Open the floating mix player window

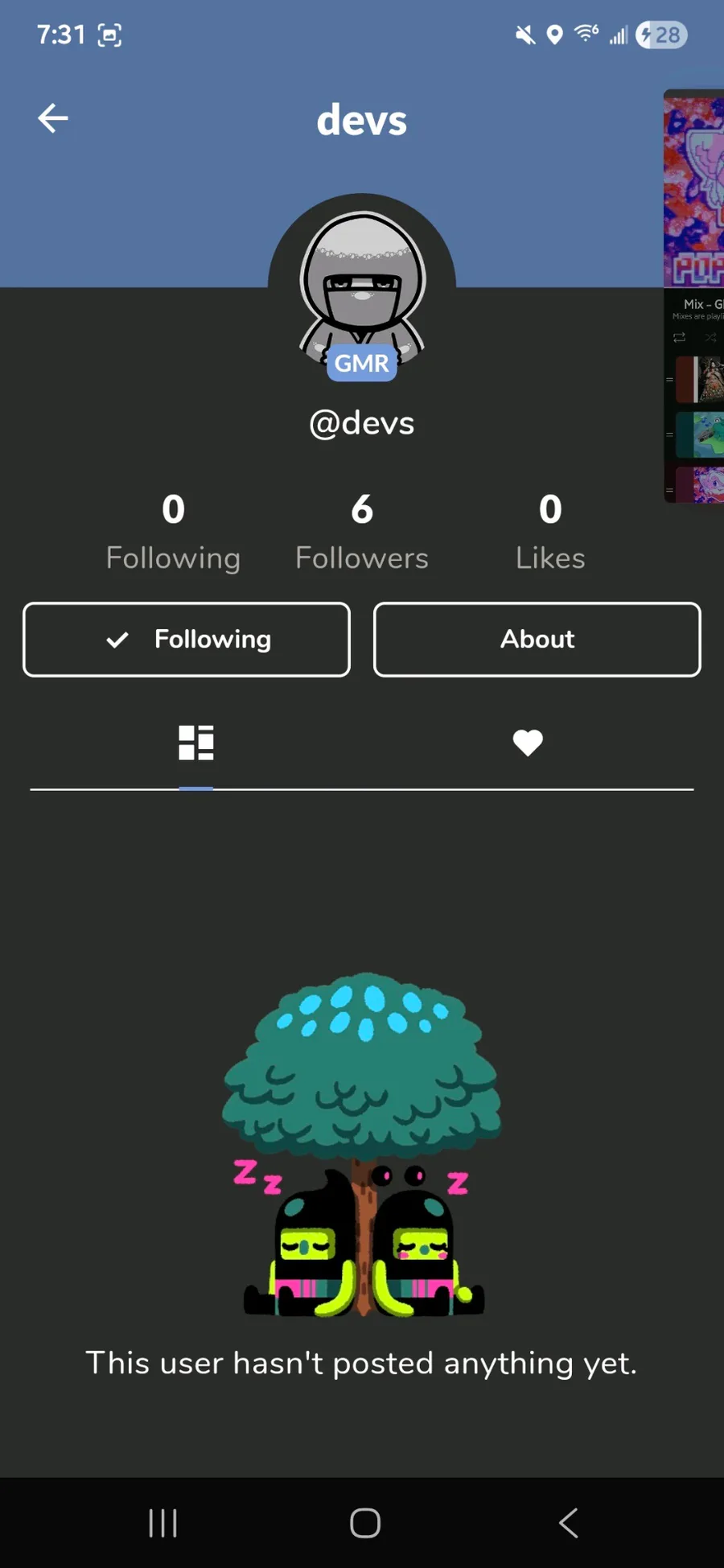pyautogui.click(x=695, y=296)
